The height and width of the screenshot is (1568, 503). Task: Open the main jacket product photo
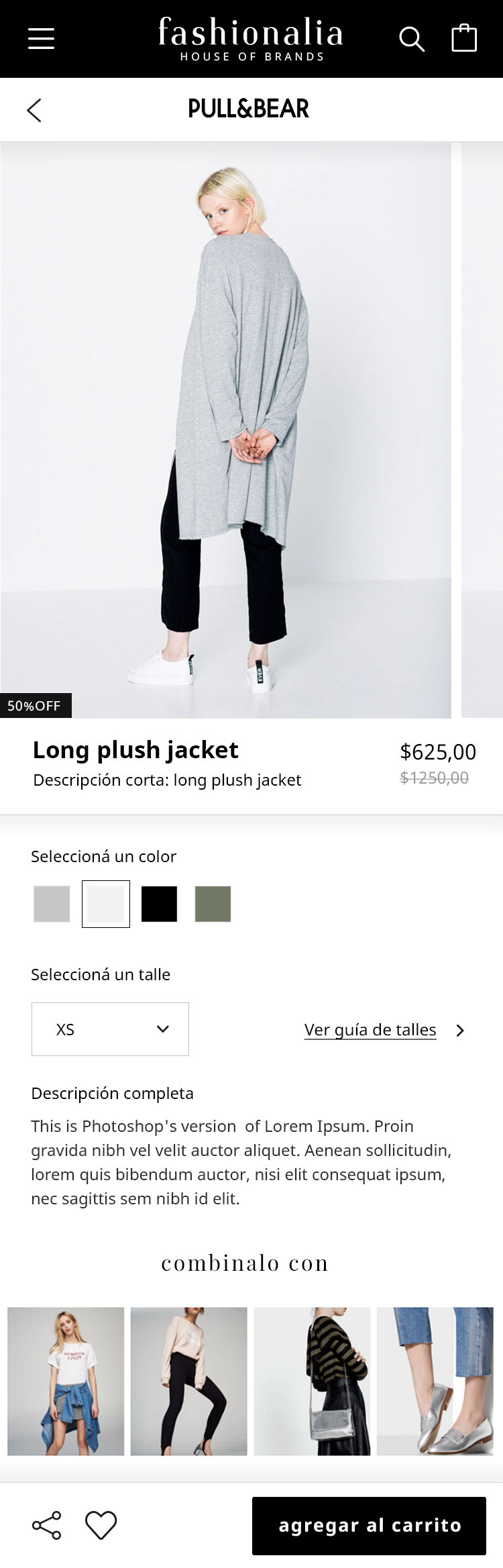(x=225, y=429)
